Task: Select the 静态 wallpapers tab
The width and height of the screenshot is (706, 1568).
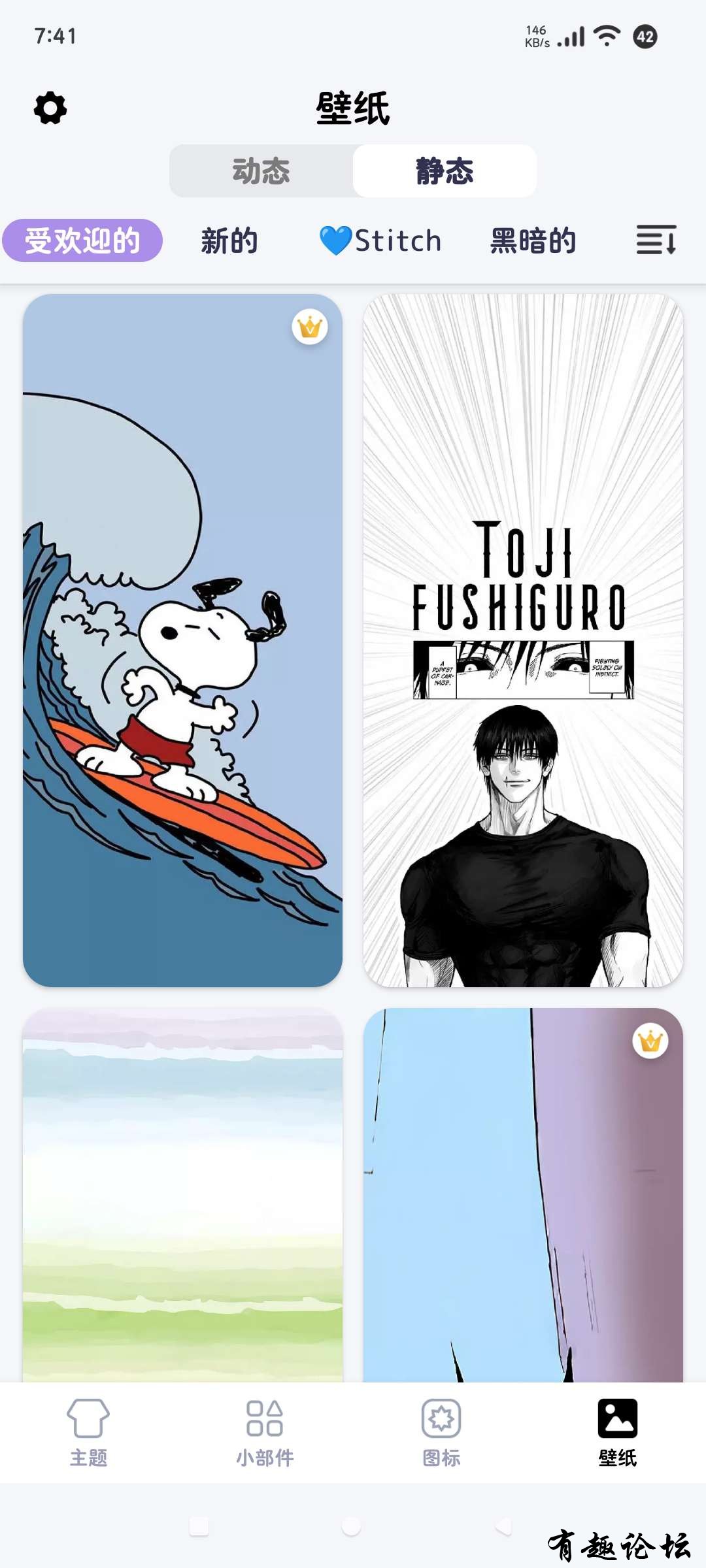Action: click(445, 171)
